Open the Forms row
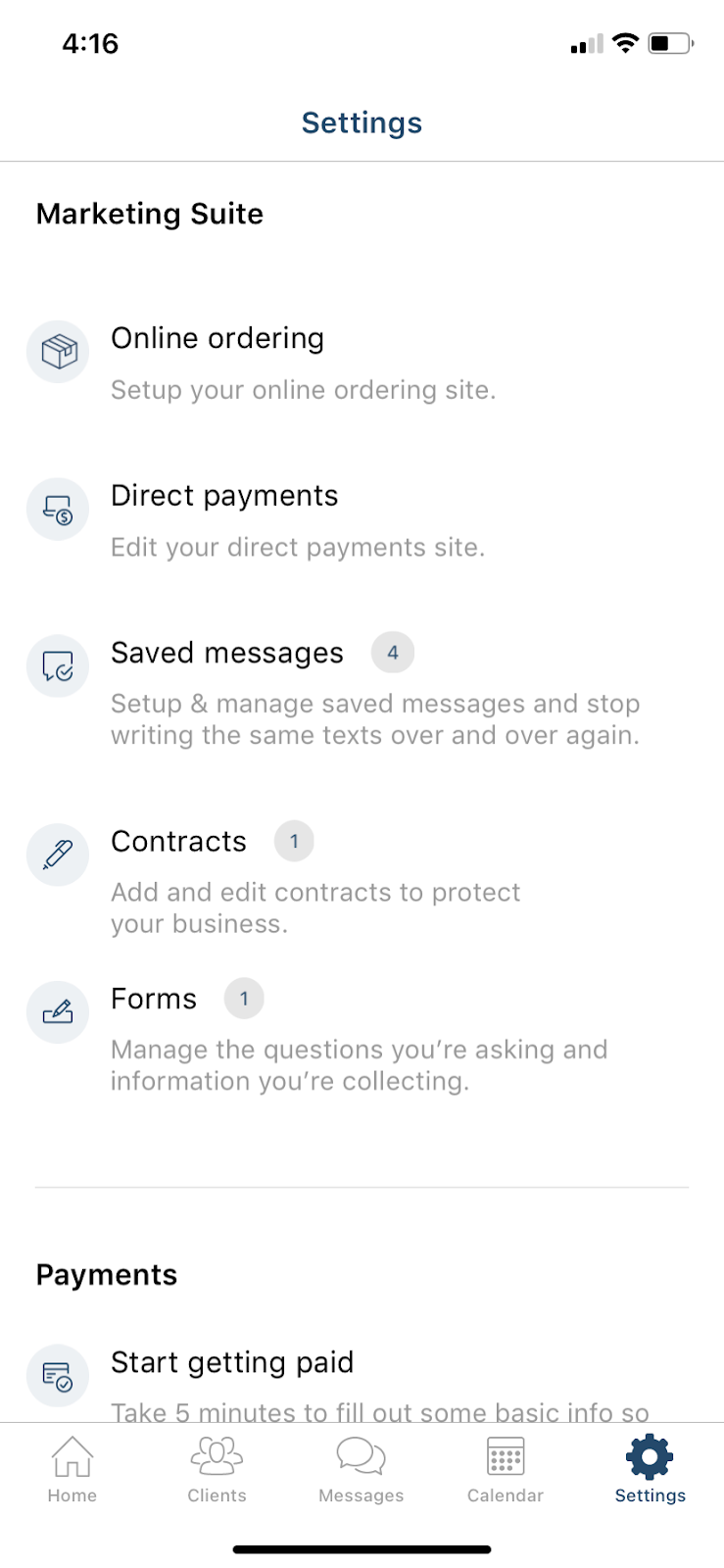 362,1038
